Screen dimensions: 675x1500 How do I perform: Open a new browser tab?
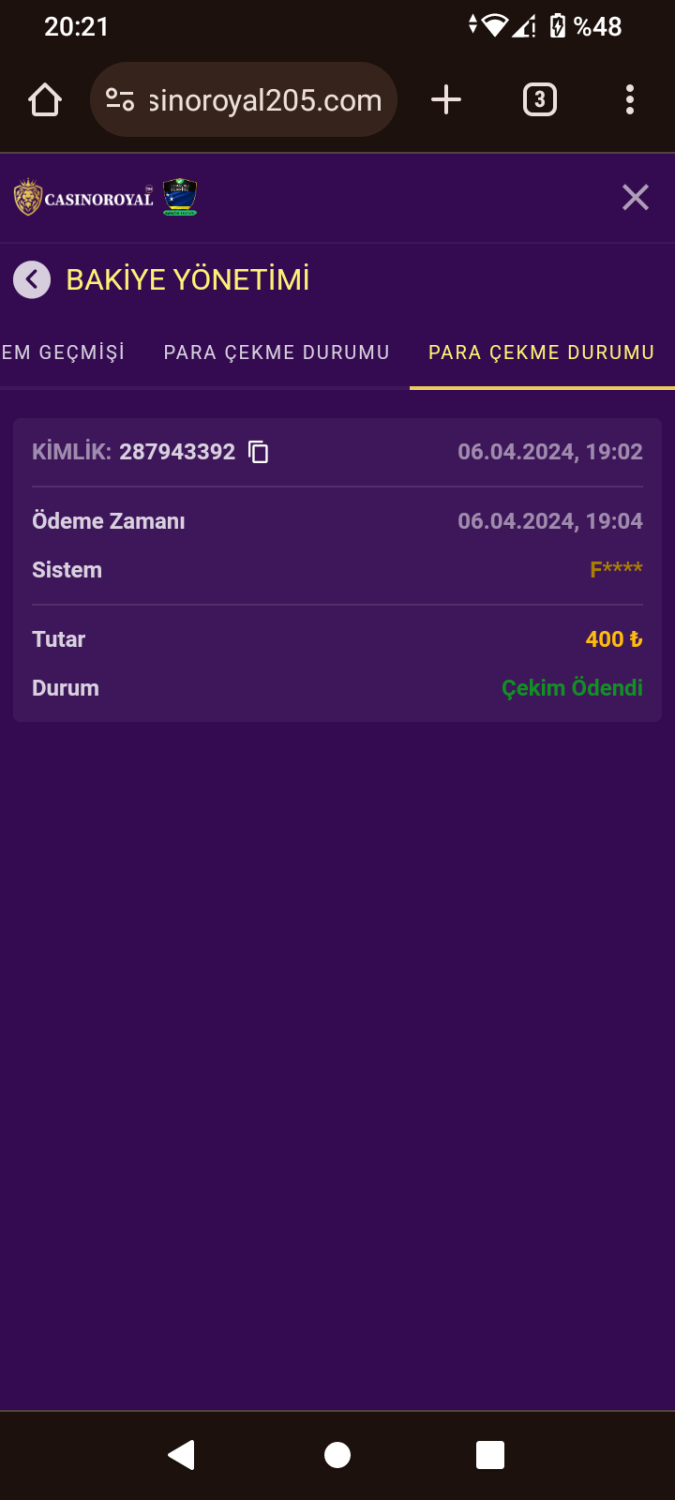[x=446, y=100]
